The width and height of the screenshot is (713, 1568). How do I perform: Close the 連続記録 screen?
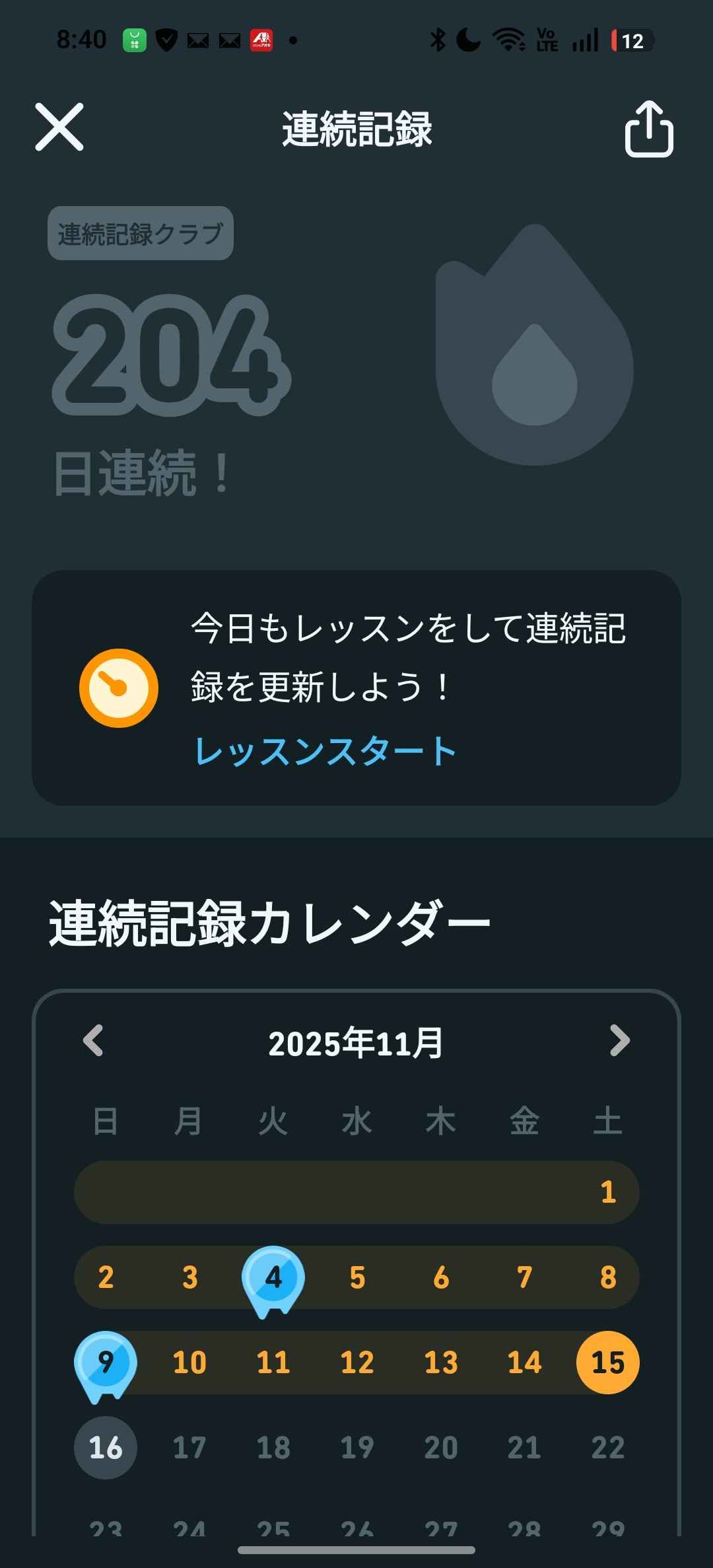[x=59, y=127]
